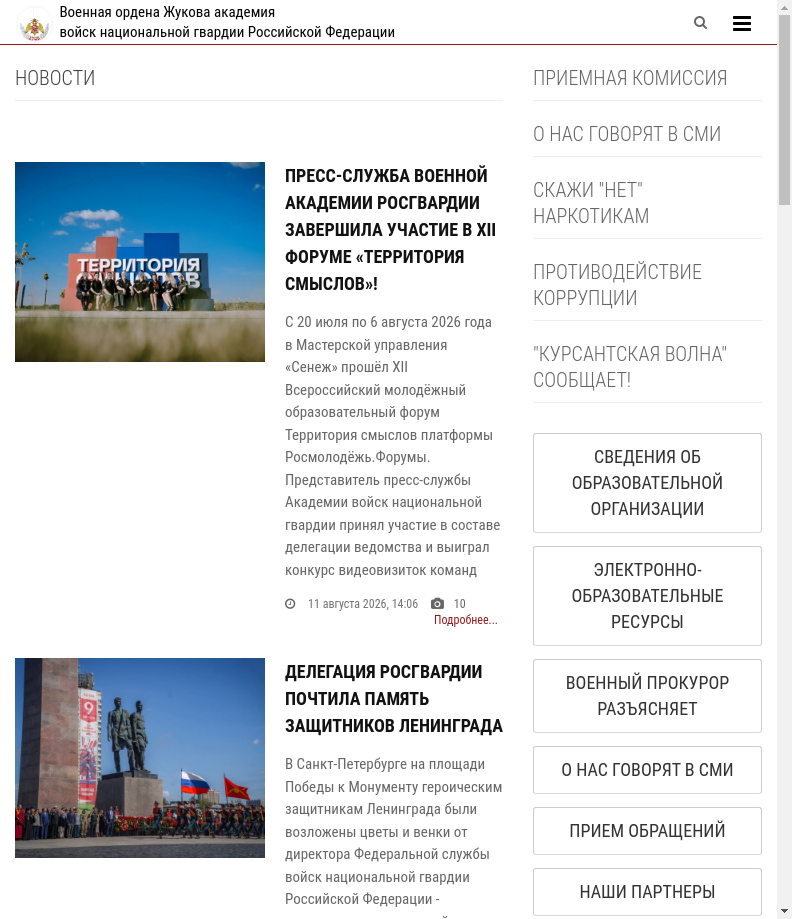The width and height of the screenshot is (792, 919).
Task: Read more via Подробнее link
Action: tap(465, 620)
